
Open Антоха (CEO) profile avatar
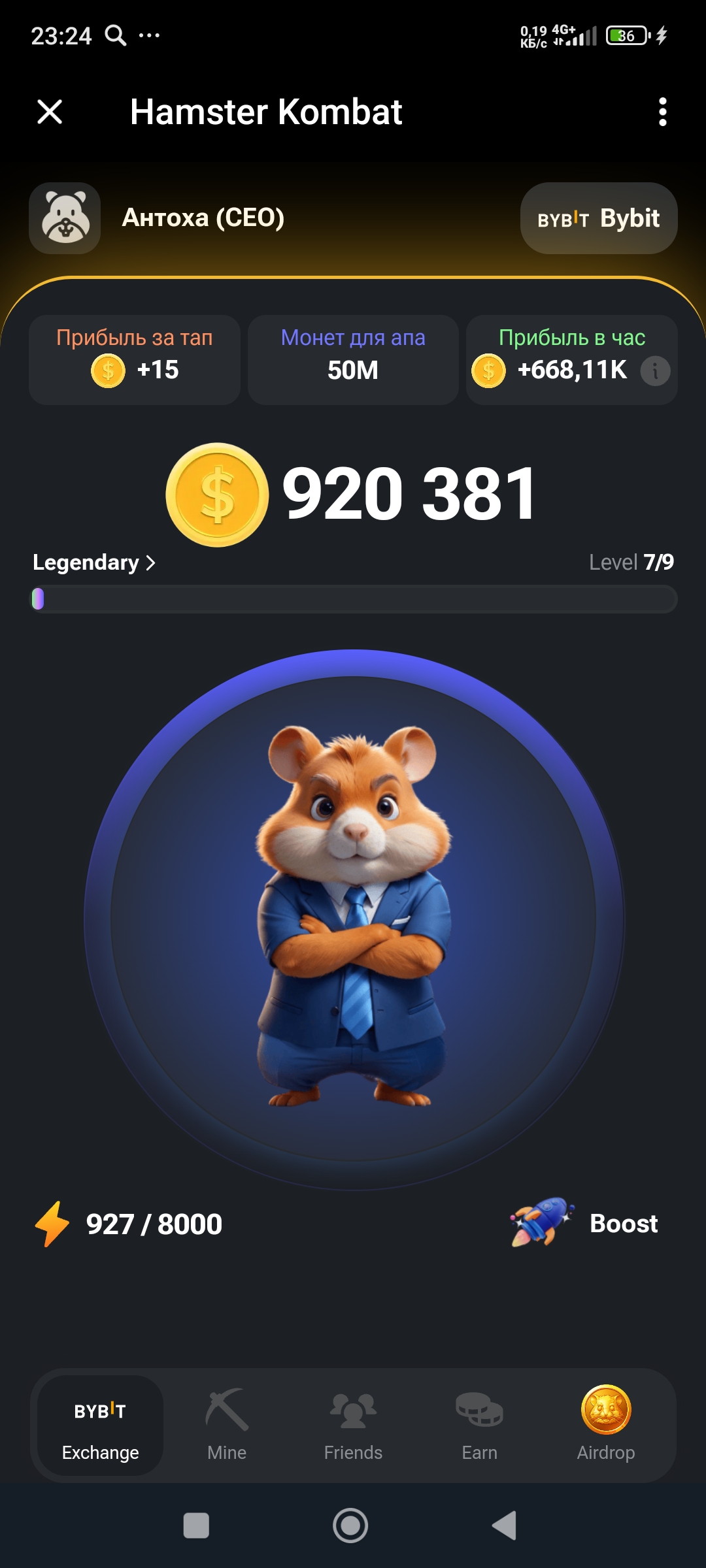[65, 218]
